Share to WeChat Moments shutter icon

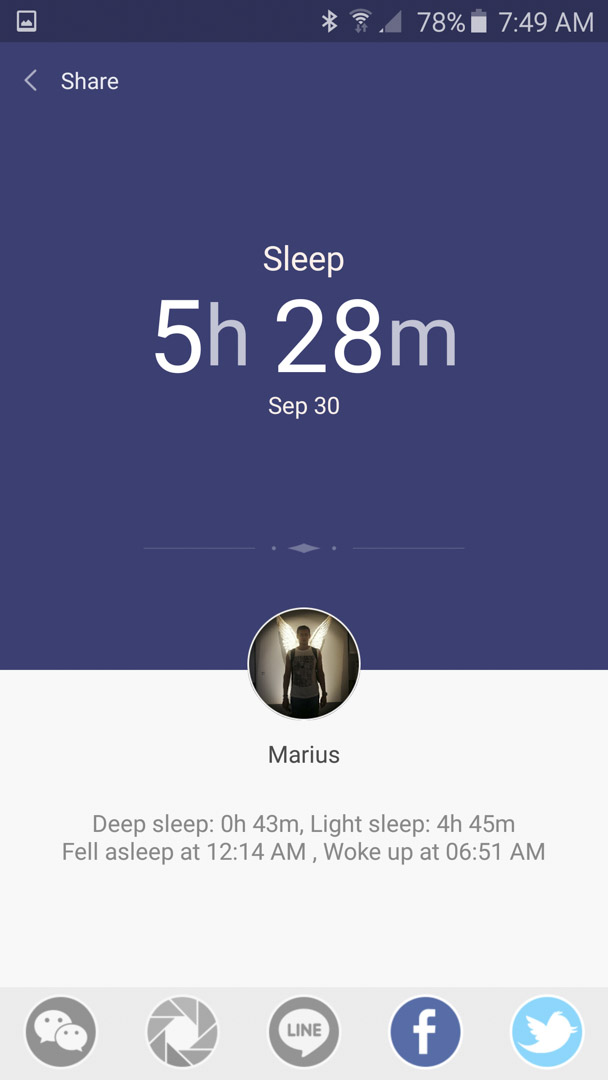click(182, 1032)
